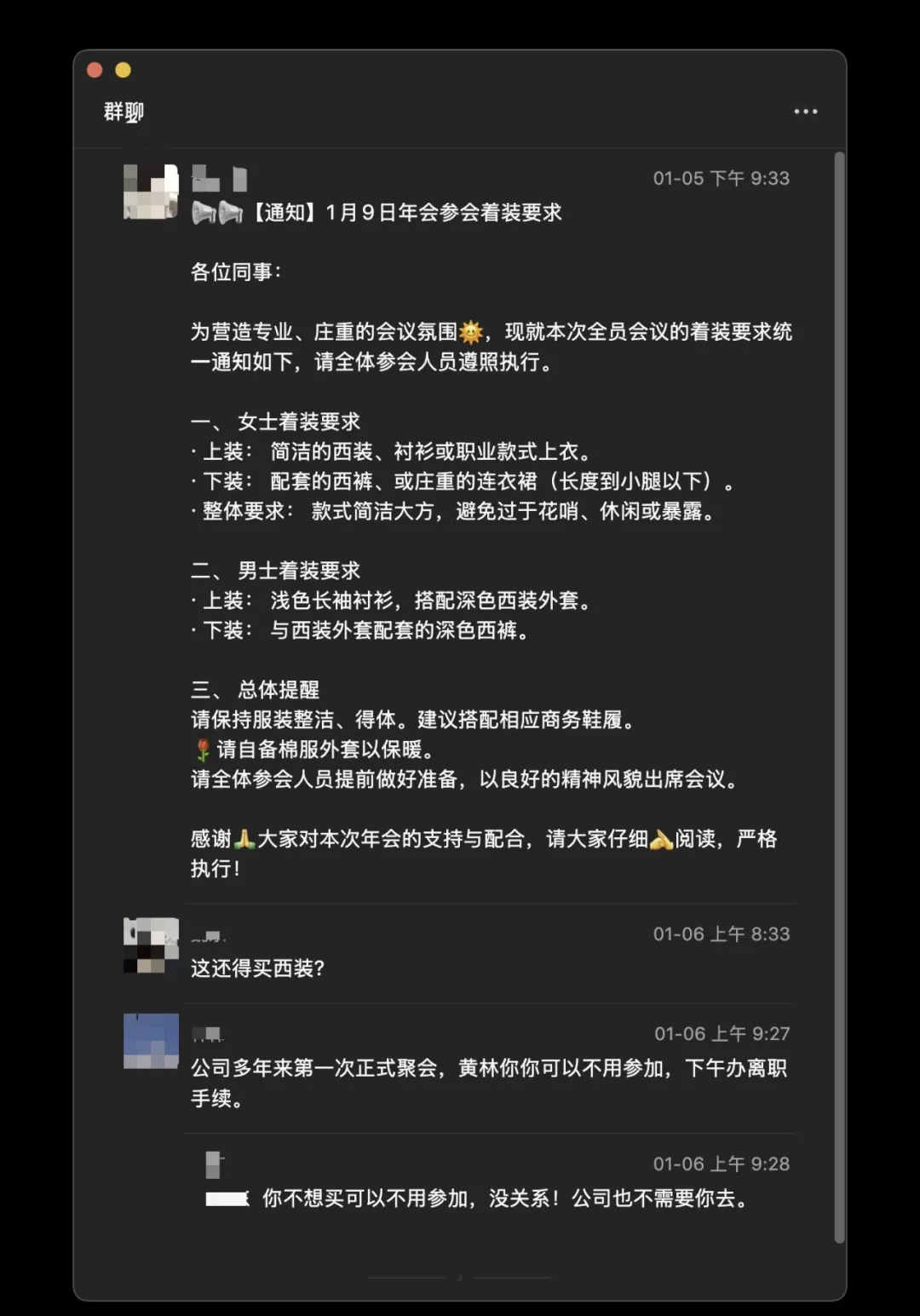Screen dimensions: 920x1316
Task: Open the three-dot more options menu
Action: click(x=805, y=112)
